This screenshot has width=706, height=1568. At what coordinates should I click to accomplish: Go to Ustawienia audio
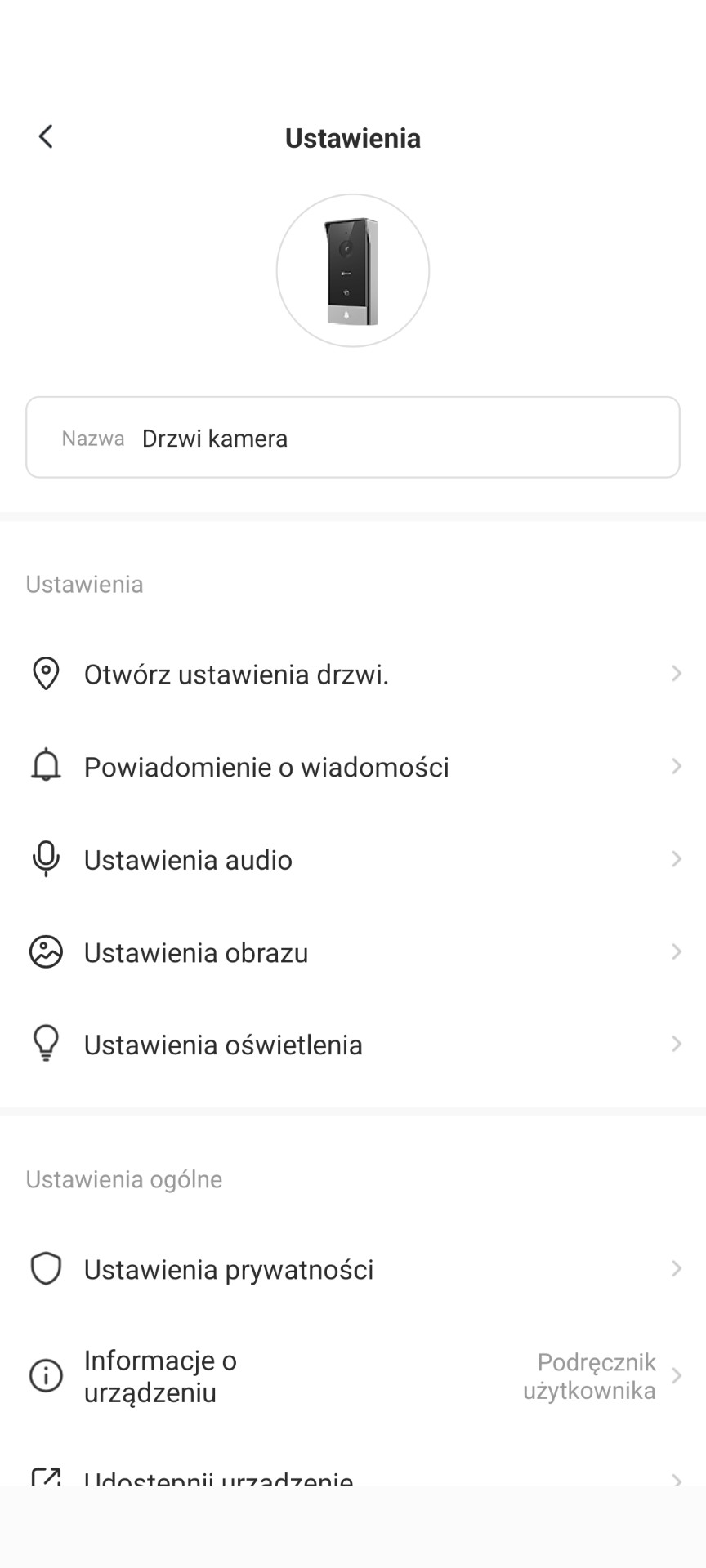[x=352, y=860]
